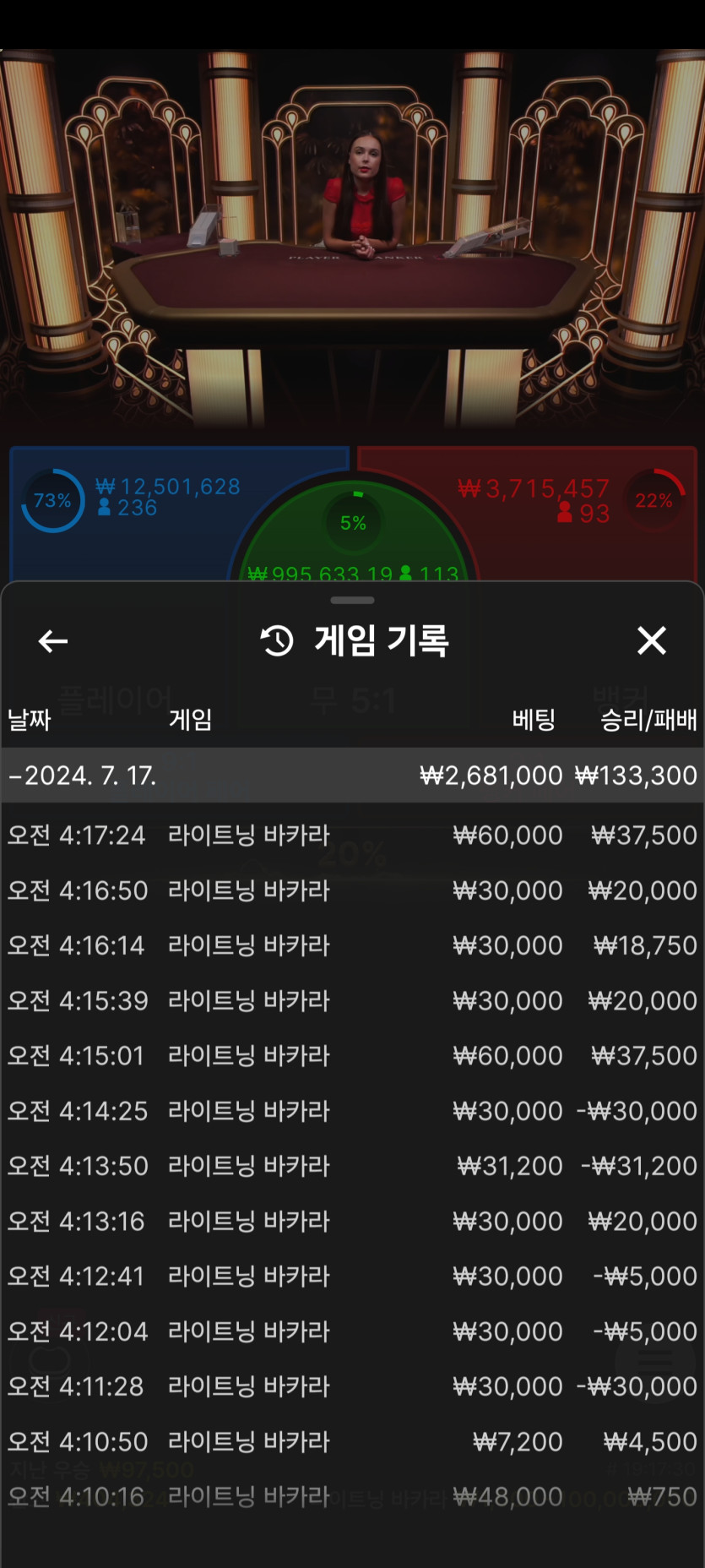The height and width of the screenshot is (1568, 705).
Task: Open the 오전 4:12:41 game record
Action: (x=352, y=1276)
